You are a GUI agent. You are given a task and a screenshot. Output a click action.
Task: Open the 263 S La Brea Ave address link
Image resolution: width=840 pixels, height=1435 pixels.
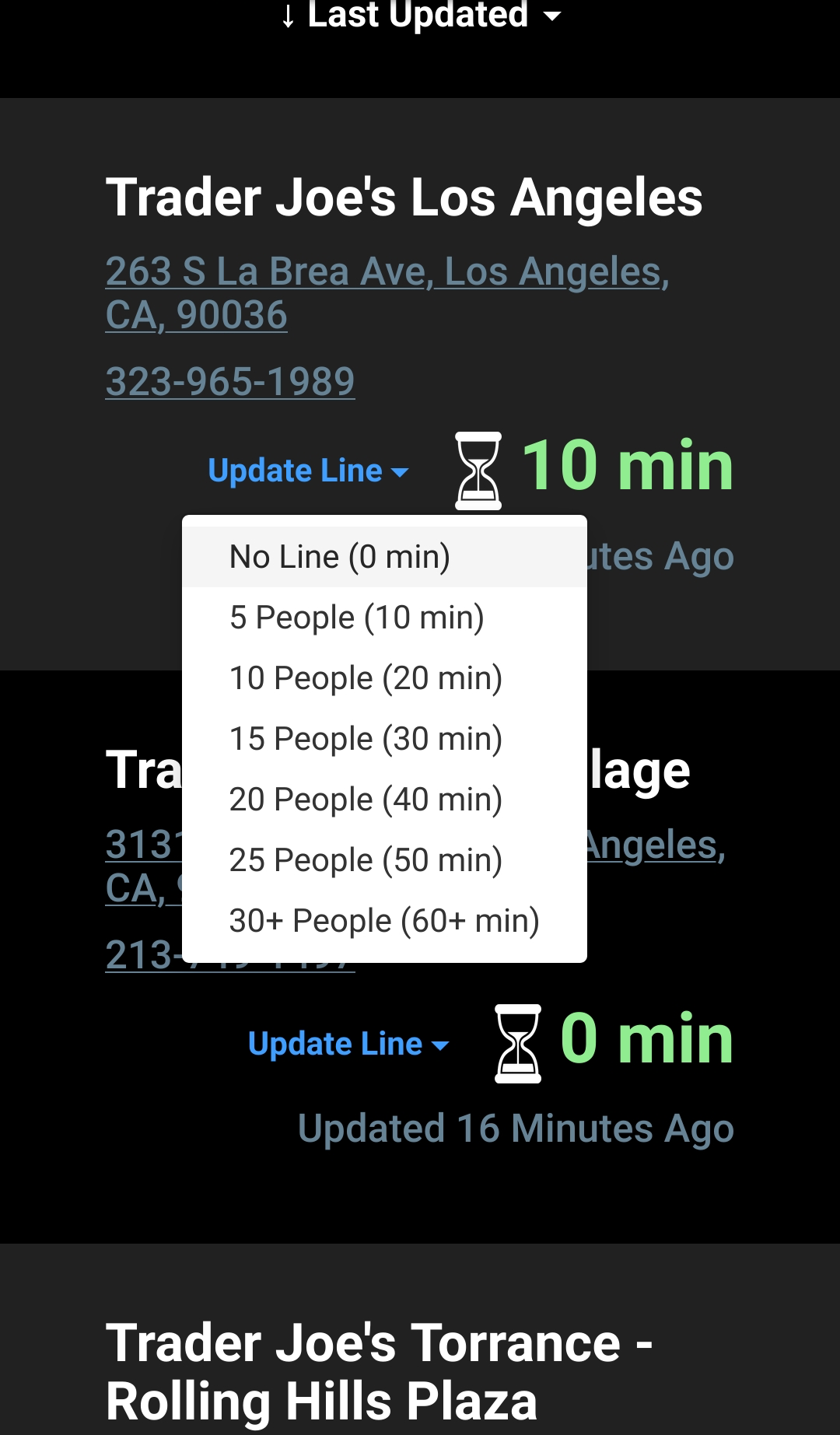tap(387, 292)
